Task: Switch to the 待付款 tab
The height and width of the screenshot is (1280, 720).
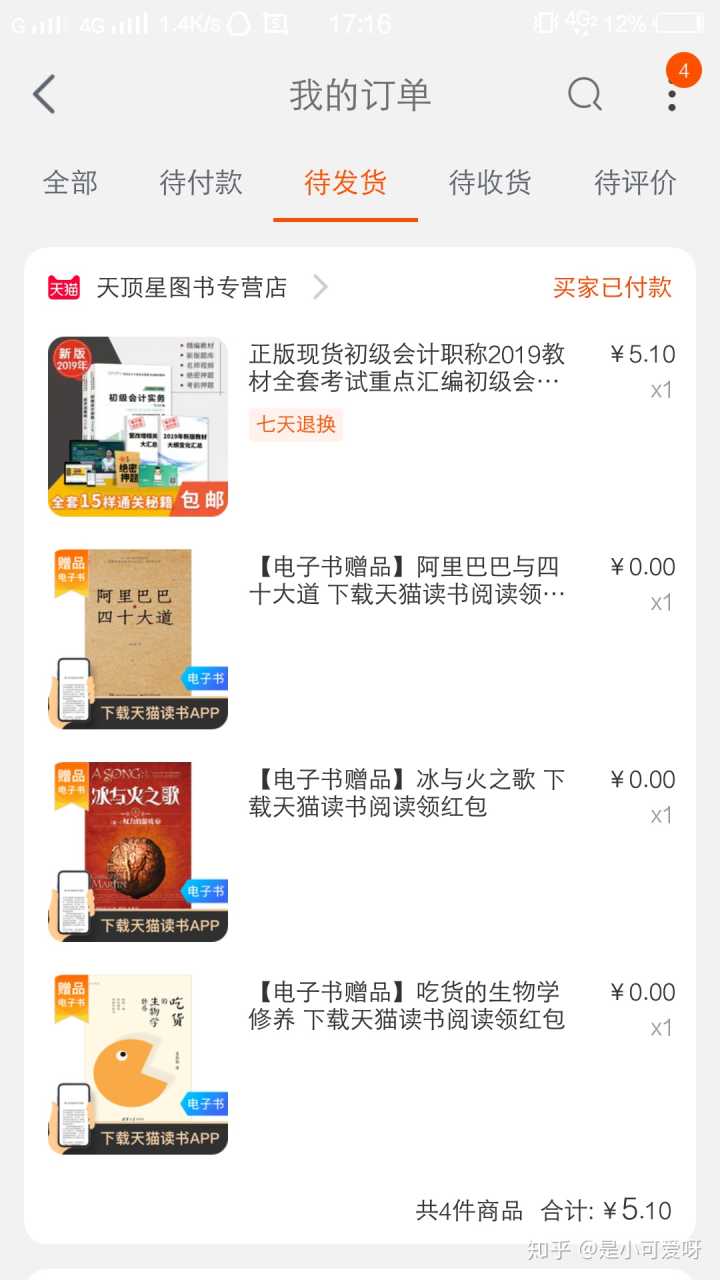Action: [x=201, y=183]
